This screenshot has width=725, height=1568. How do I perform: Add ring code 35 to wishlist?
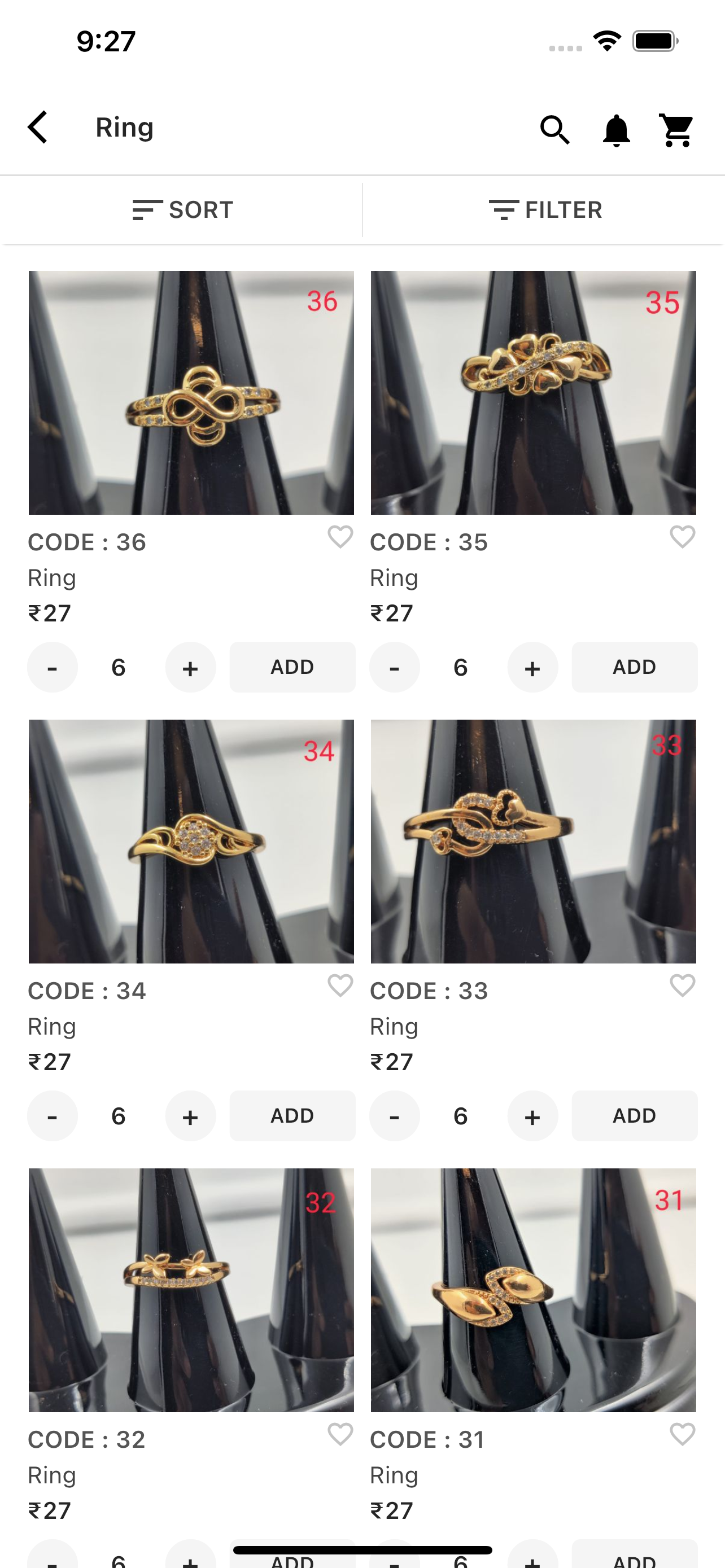682,537
